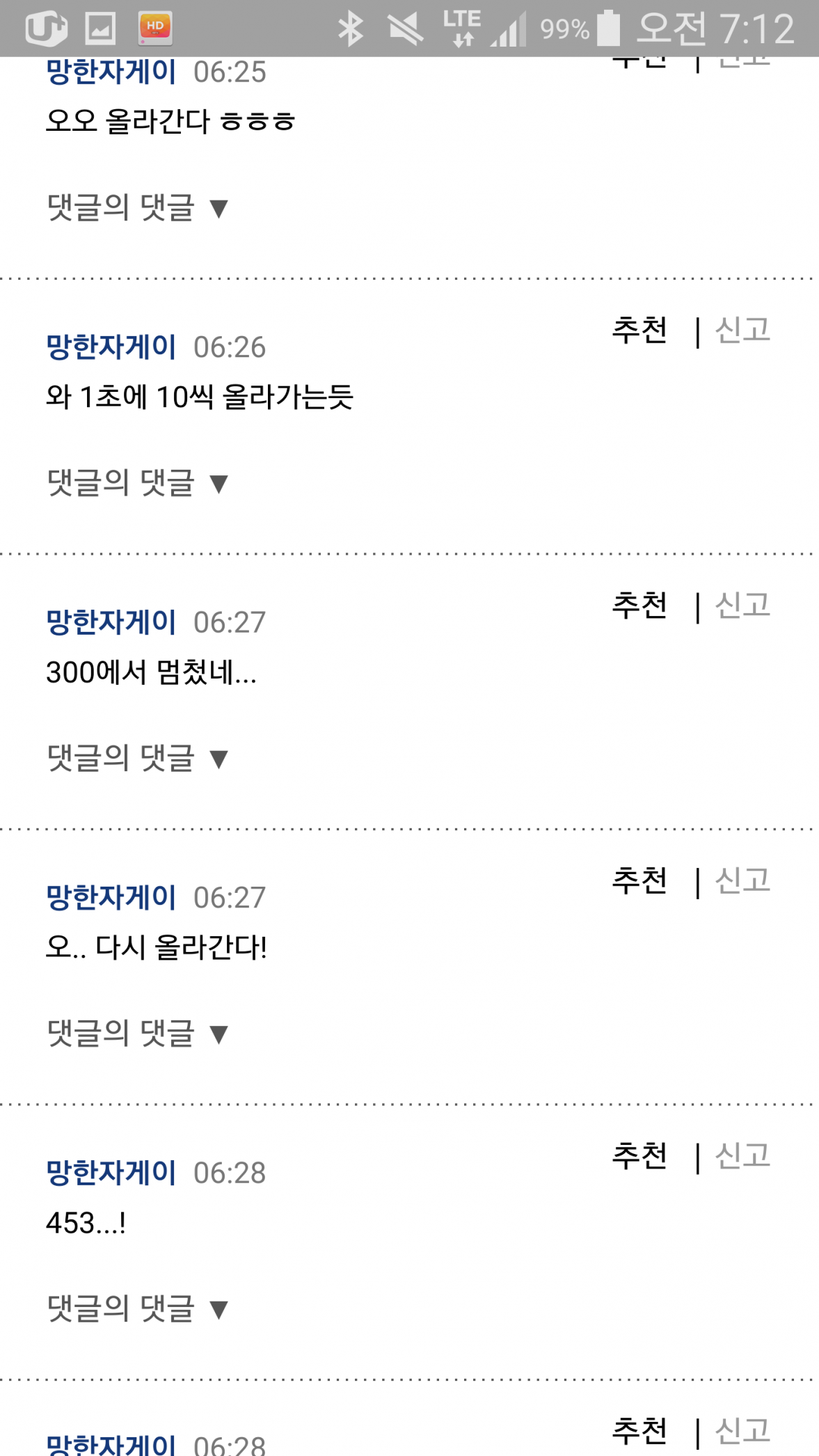819x1456 pixels.
Task: Open 망한자게이's profile on the 06:26 comment
Action: pyautogui.click(x=111, y=347)
